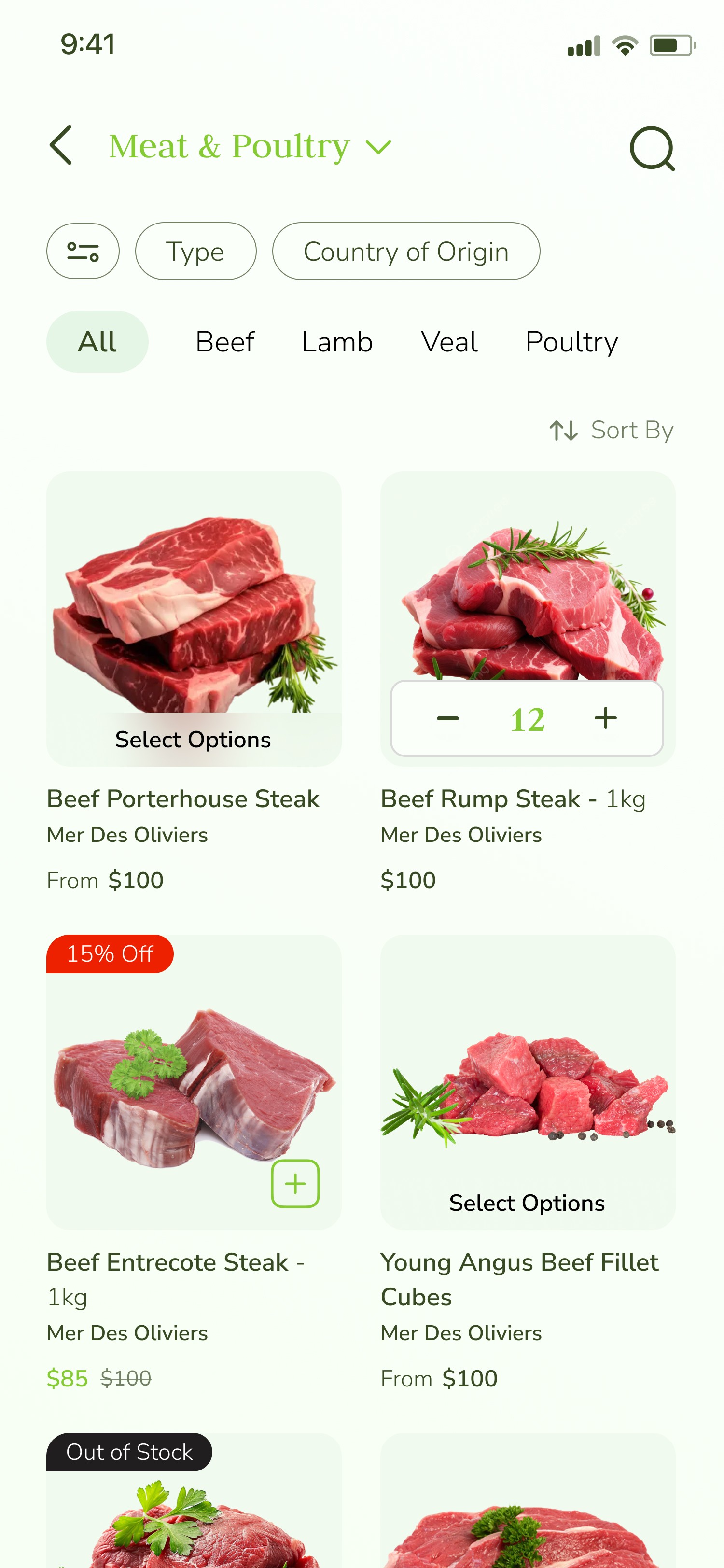
Task: Select options for Young Angus Beef Fillet Cubes
Action: point(527,1203)
